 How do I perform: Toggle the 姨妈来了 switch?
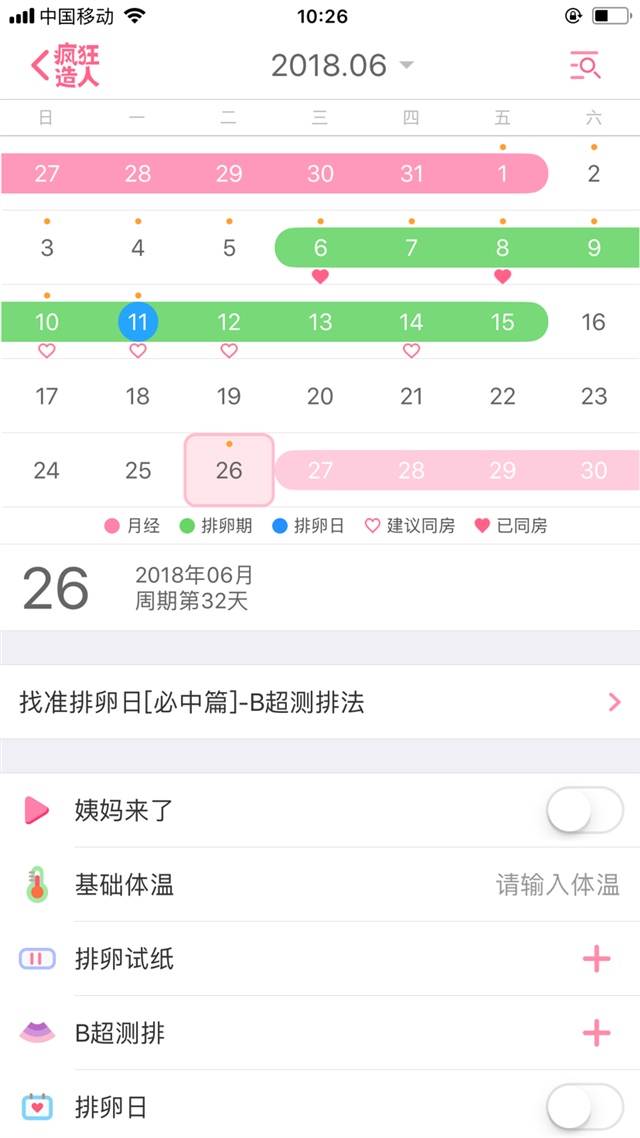click(584, 810)
